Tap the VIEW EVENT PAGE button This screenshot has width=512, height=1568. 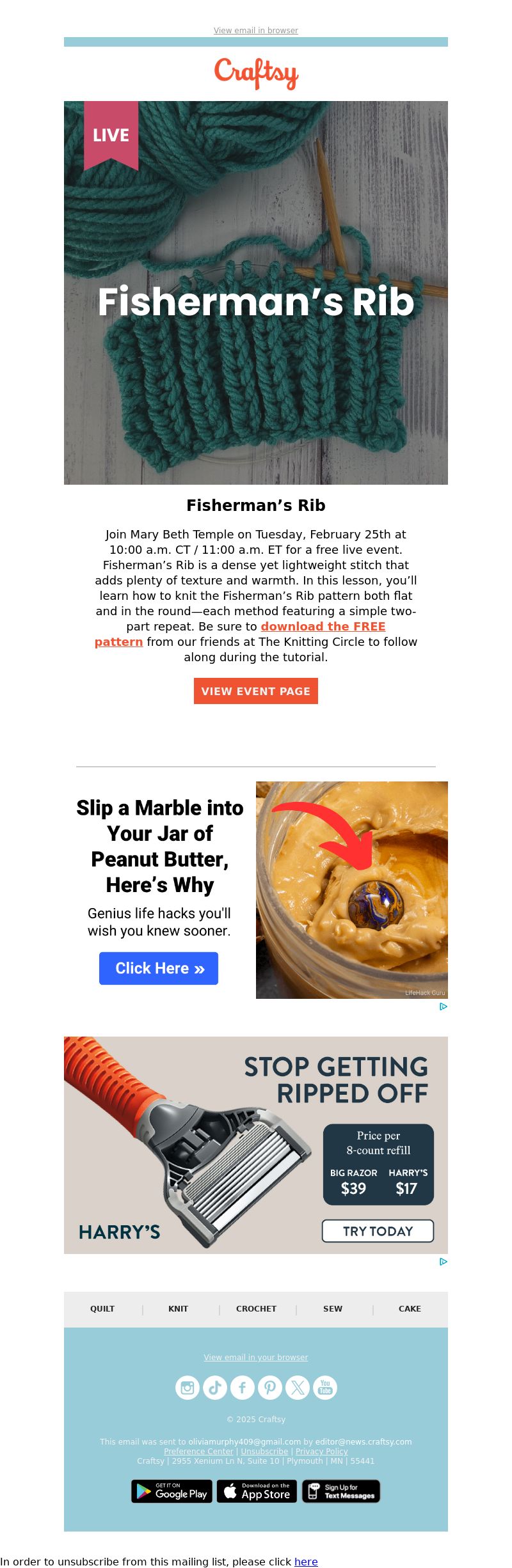click(x=256, y=691)
